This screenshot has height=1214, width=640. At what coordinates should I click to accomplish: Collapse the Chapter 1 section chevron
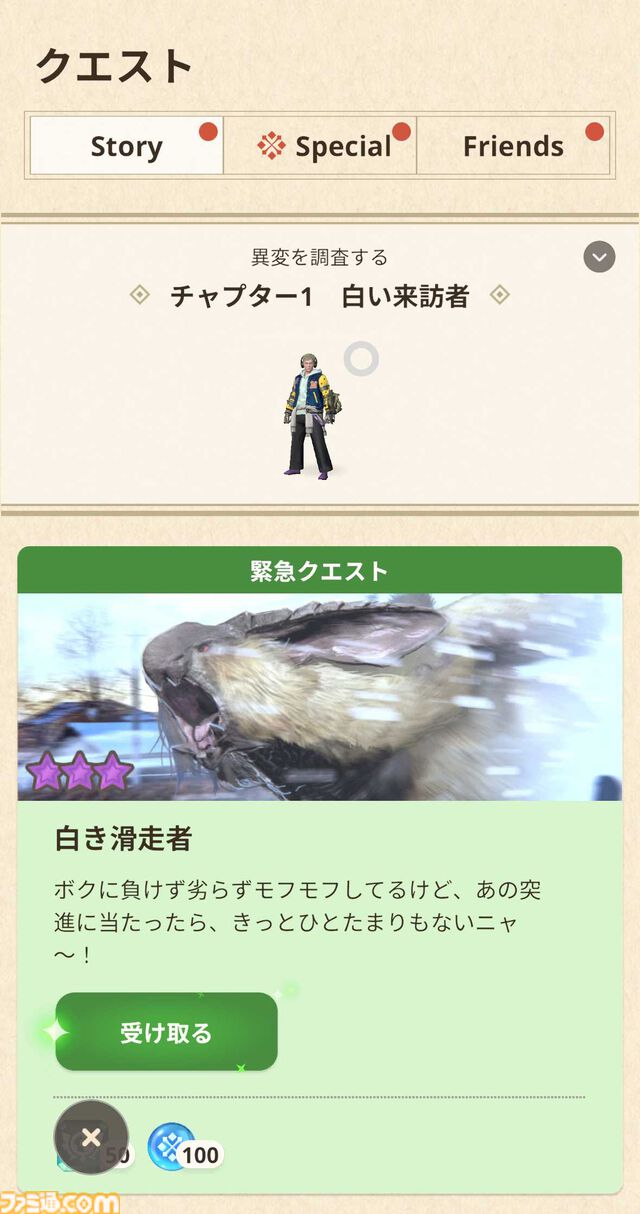point(599,257)
